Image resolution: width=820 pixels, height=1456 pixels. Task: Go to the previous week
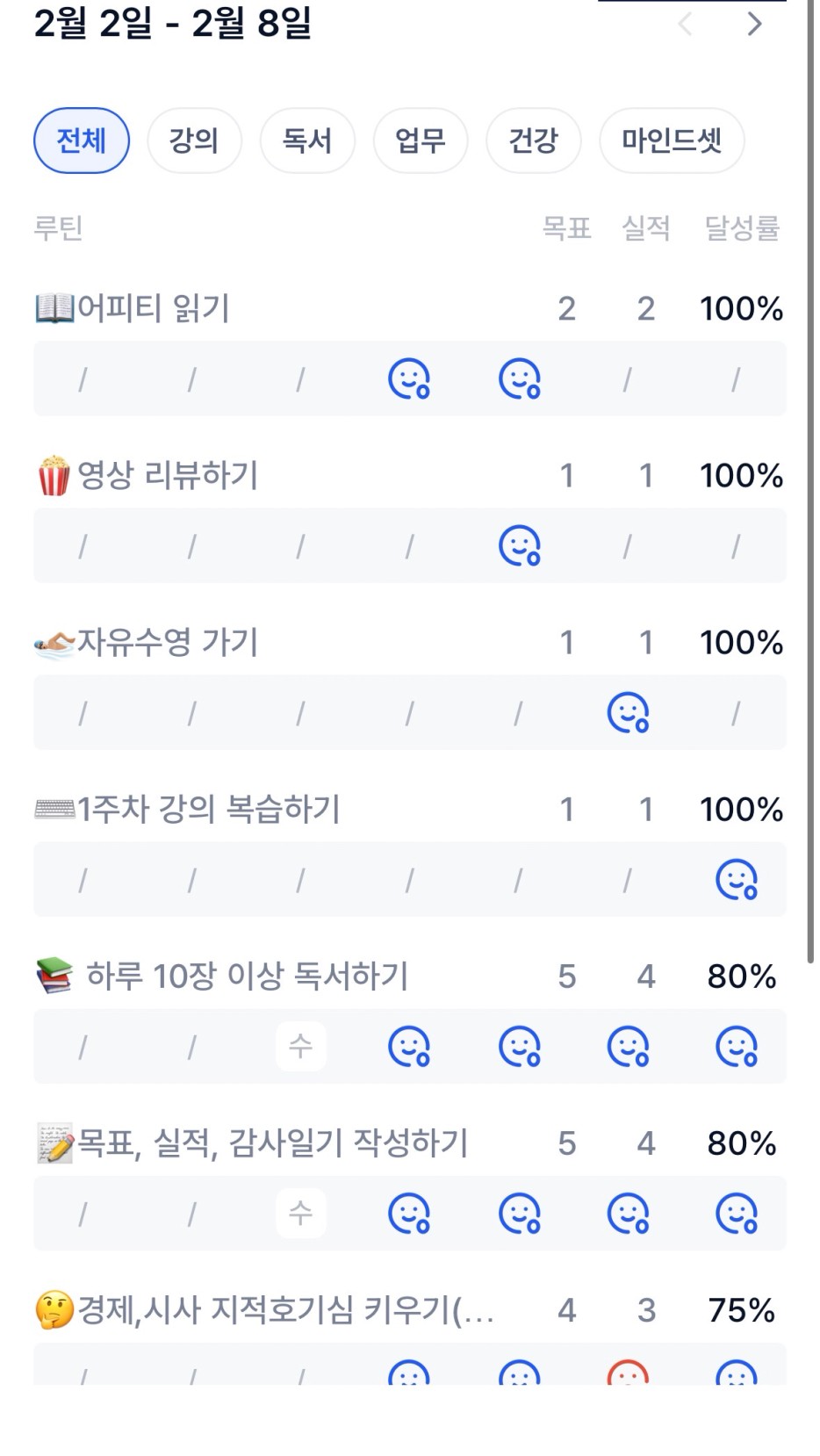pyautogui.click(x=686, y=25)
